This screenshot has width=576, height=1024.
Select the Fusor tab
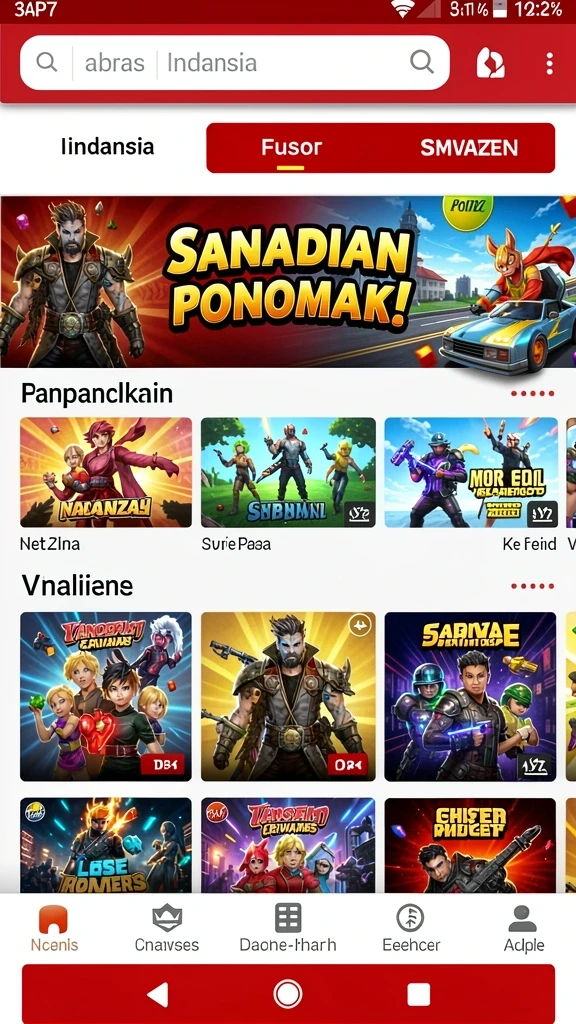coord(291,148)
